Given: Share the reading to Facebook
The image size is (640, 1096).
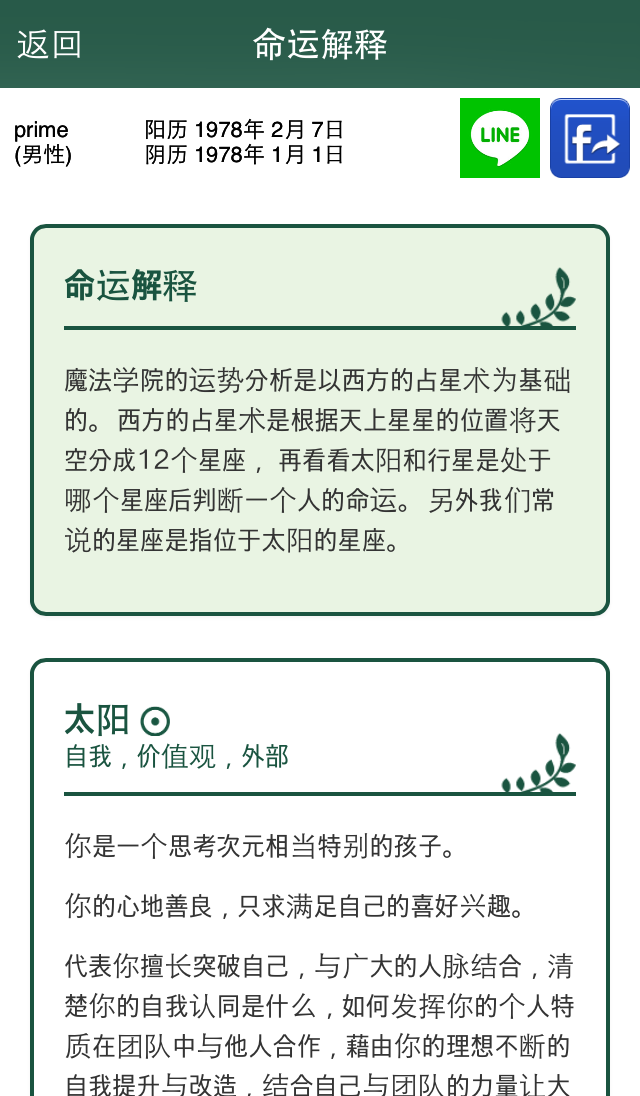Looking at the screenshot, I should 589,138.
